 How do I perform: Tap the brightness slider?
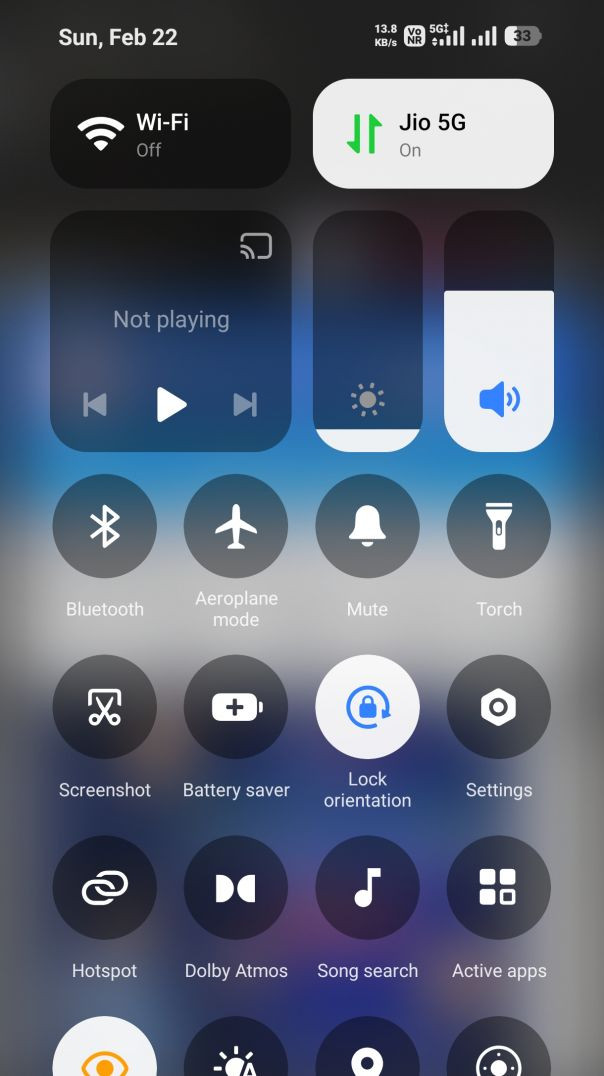tap(367, 330)
